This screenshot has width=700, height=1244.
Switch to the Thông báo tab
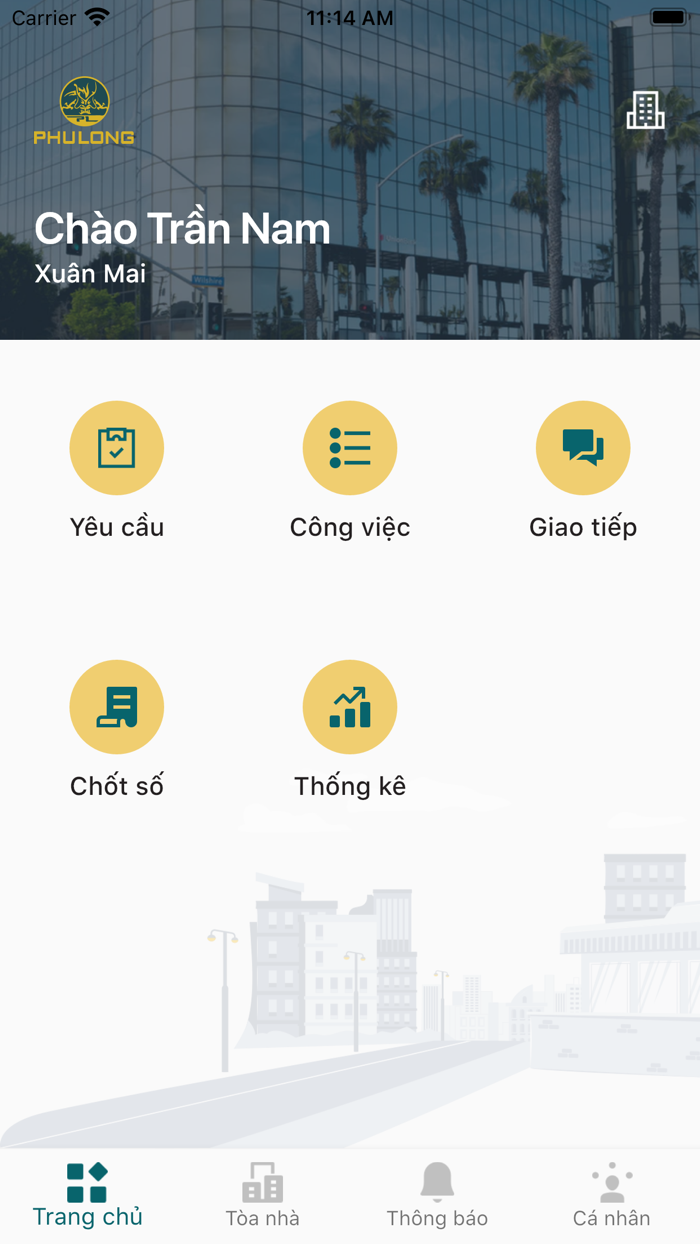[437, 1195]
